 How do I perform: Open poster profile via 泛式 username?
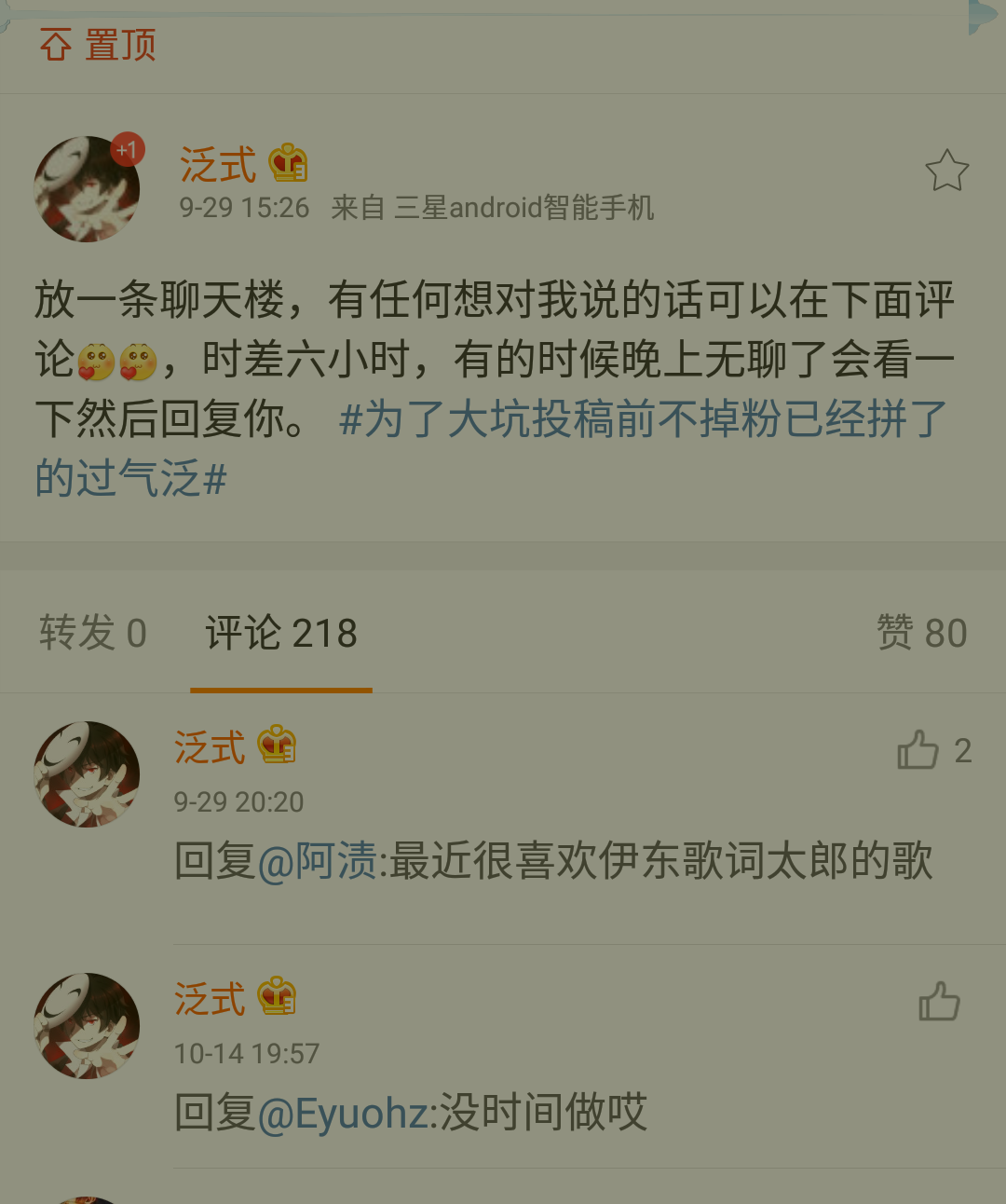point(218,164)
